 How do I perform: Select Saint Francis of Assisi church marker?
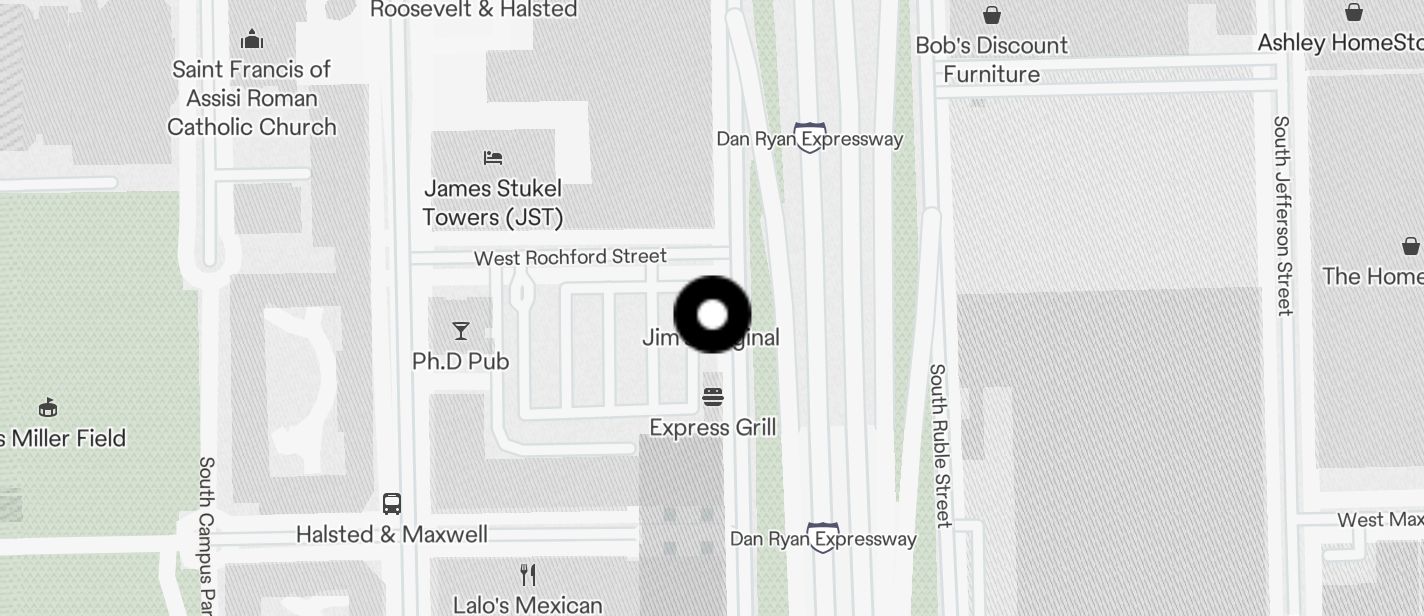(252, 40)
